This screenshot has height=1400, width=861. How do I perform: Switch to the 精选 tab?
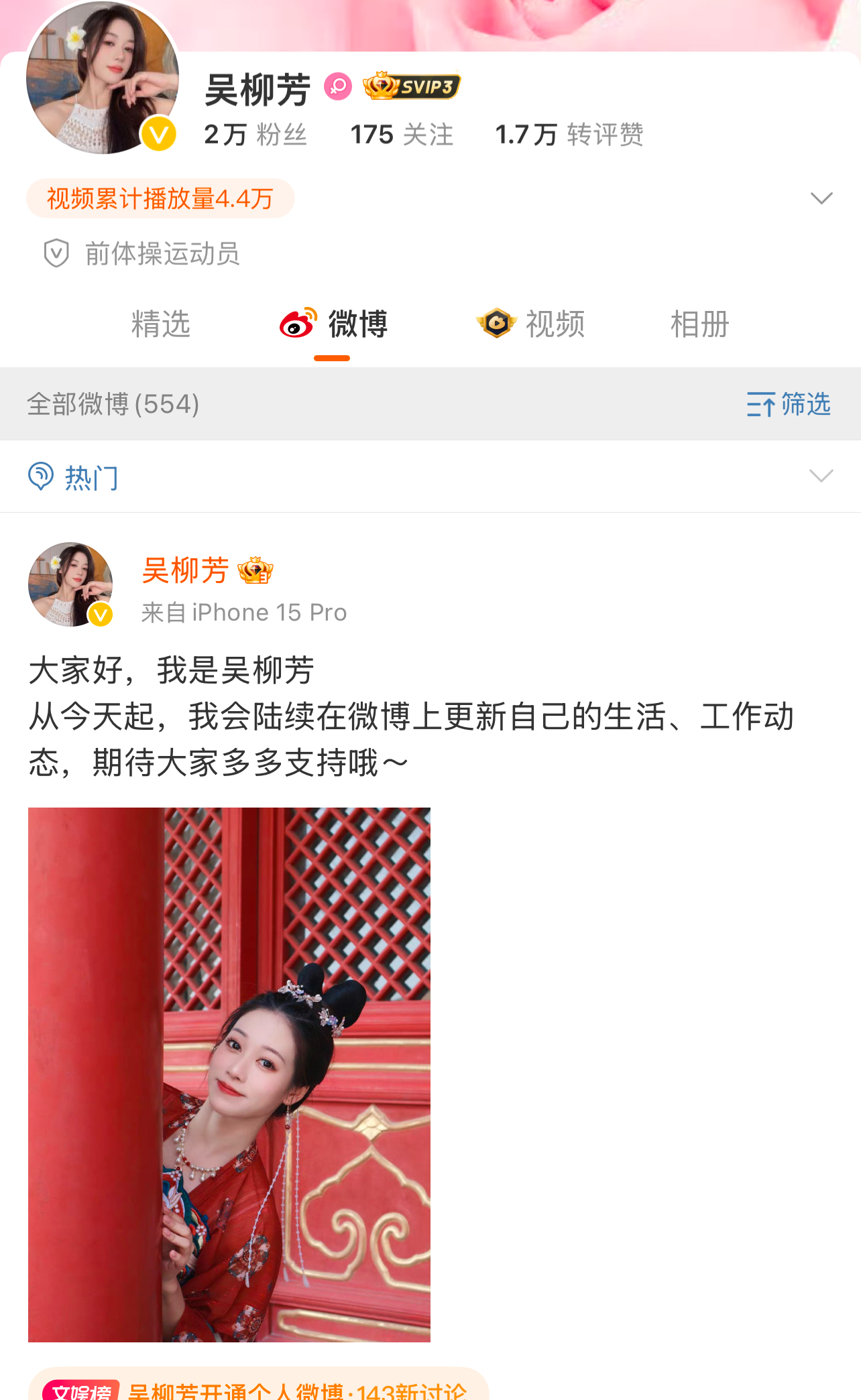(x=161, y=324)
